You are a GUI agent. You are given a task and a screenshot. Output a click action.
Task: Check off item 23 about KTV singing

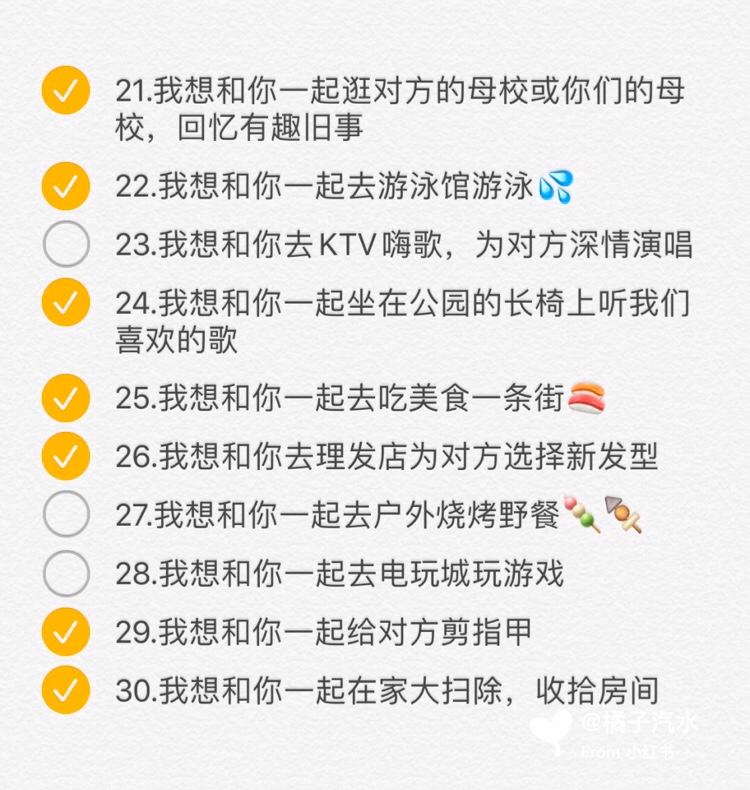(66, 244)
